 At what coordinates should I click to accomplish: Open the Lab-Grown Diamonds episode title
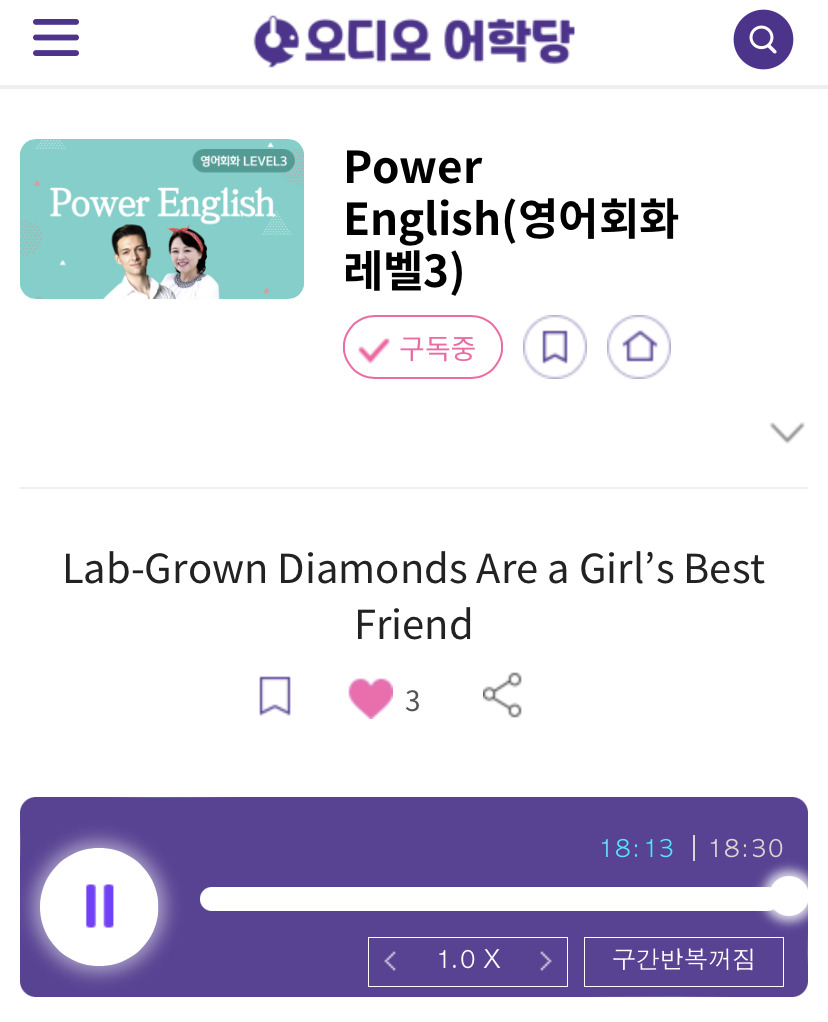pos(413,597)
